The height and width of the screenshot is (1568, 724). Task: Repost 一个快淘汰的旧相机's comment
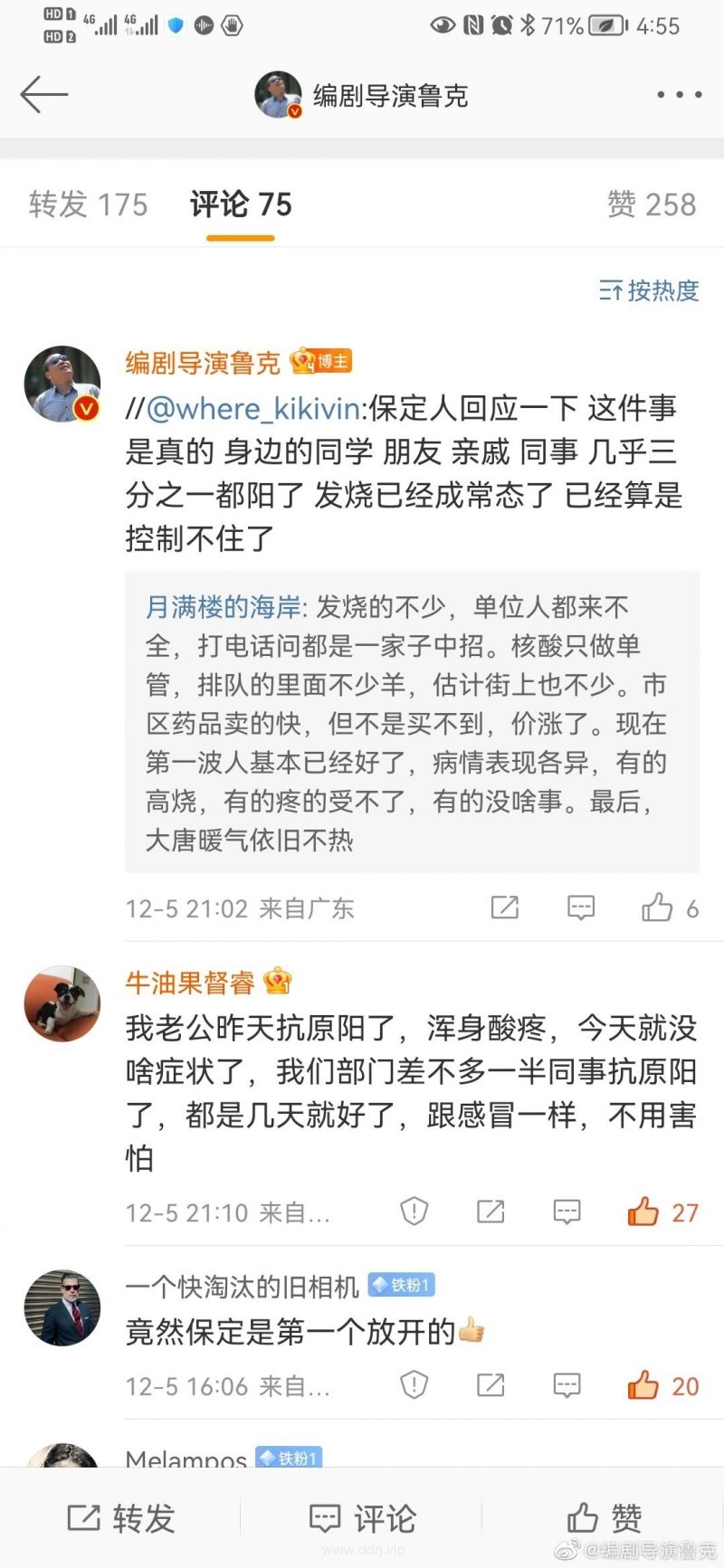click(491, 1385)
